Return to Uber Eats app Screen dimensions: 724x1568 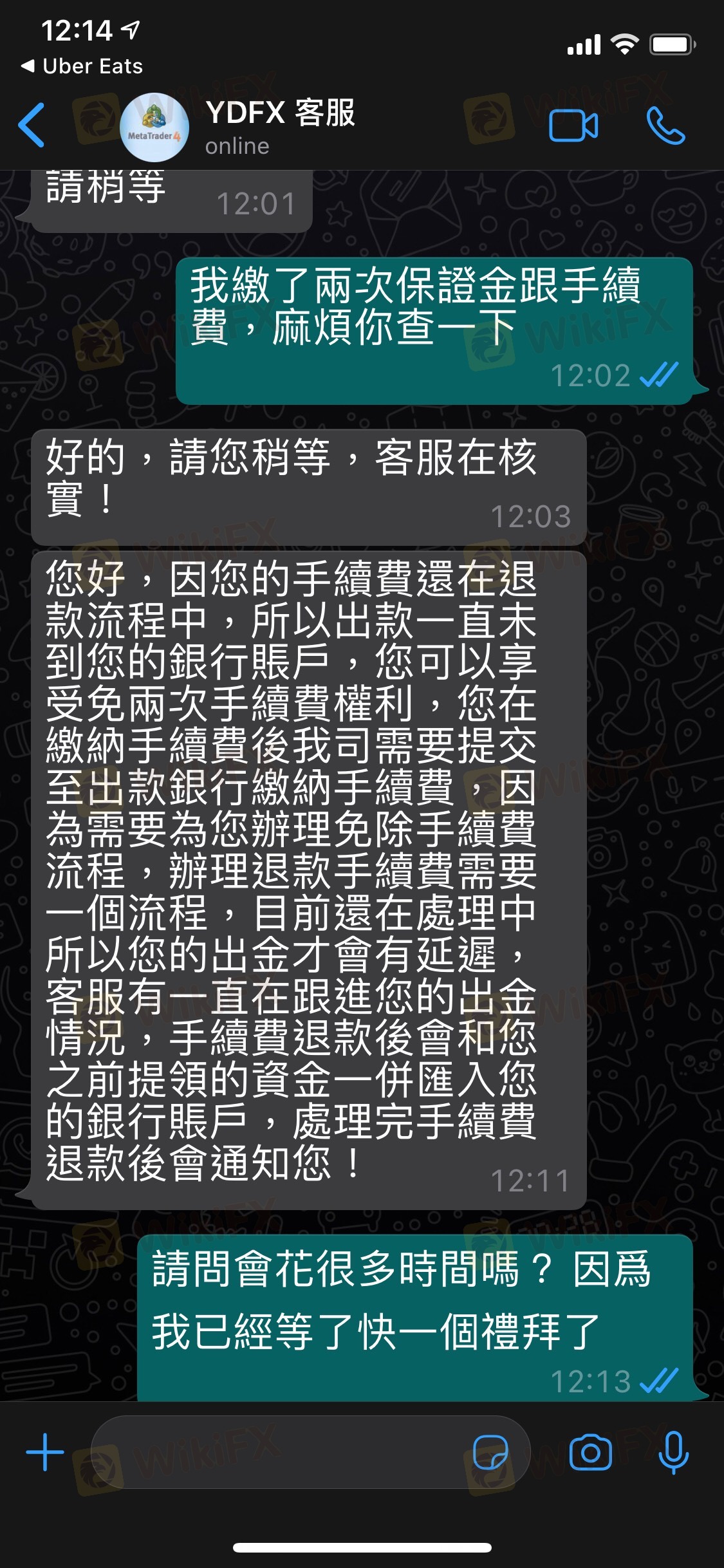[82, 66]
